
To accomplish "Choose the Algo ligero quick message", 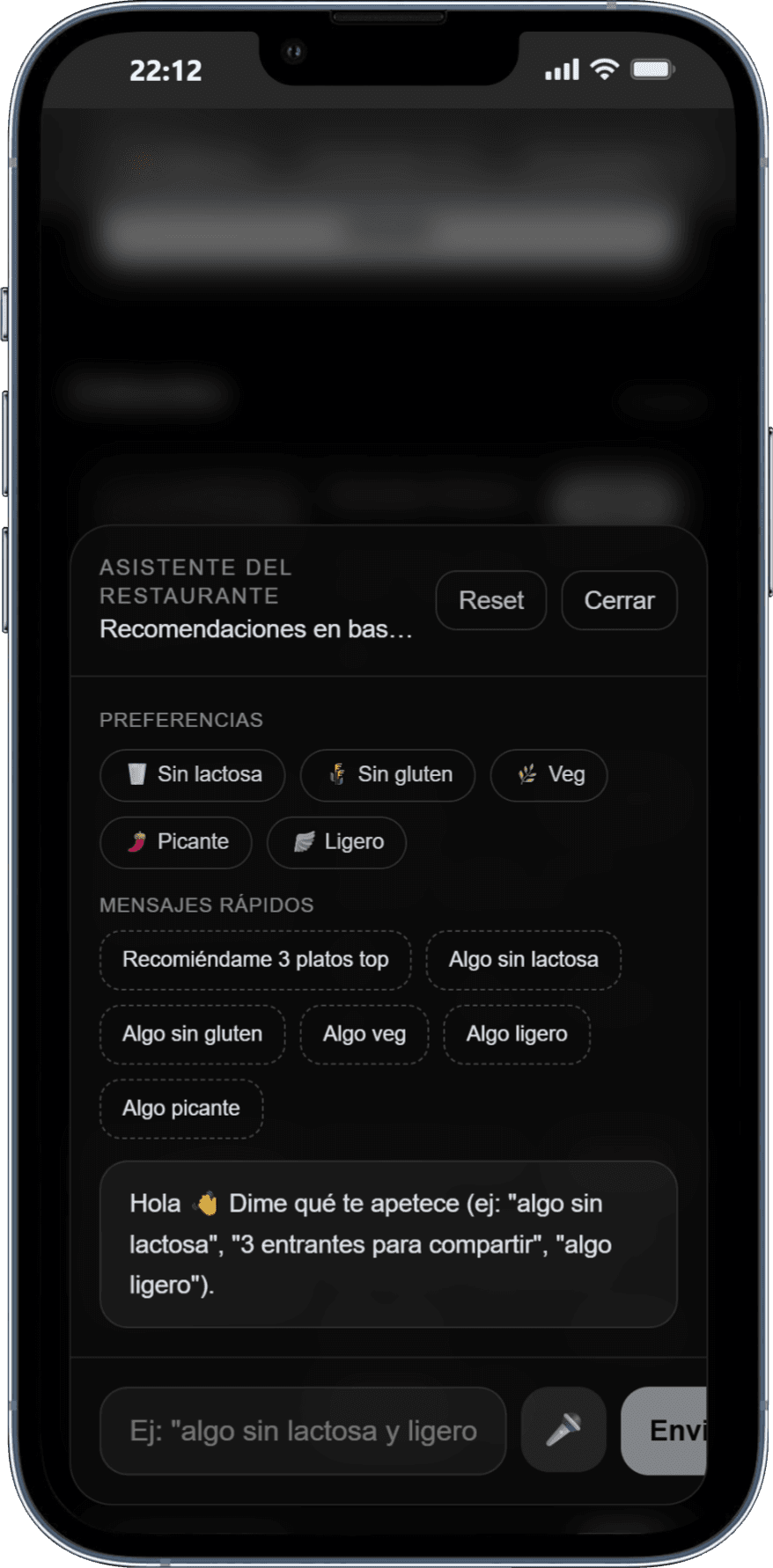I will click(x=516, y=1034).
